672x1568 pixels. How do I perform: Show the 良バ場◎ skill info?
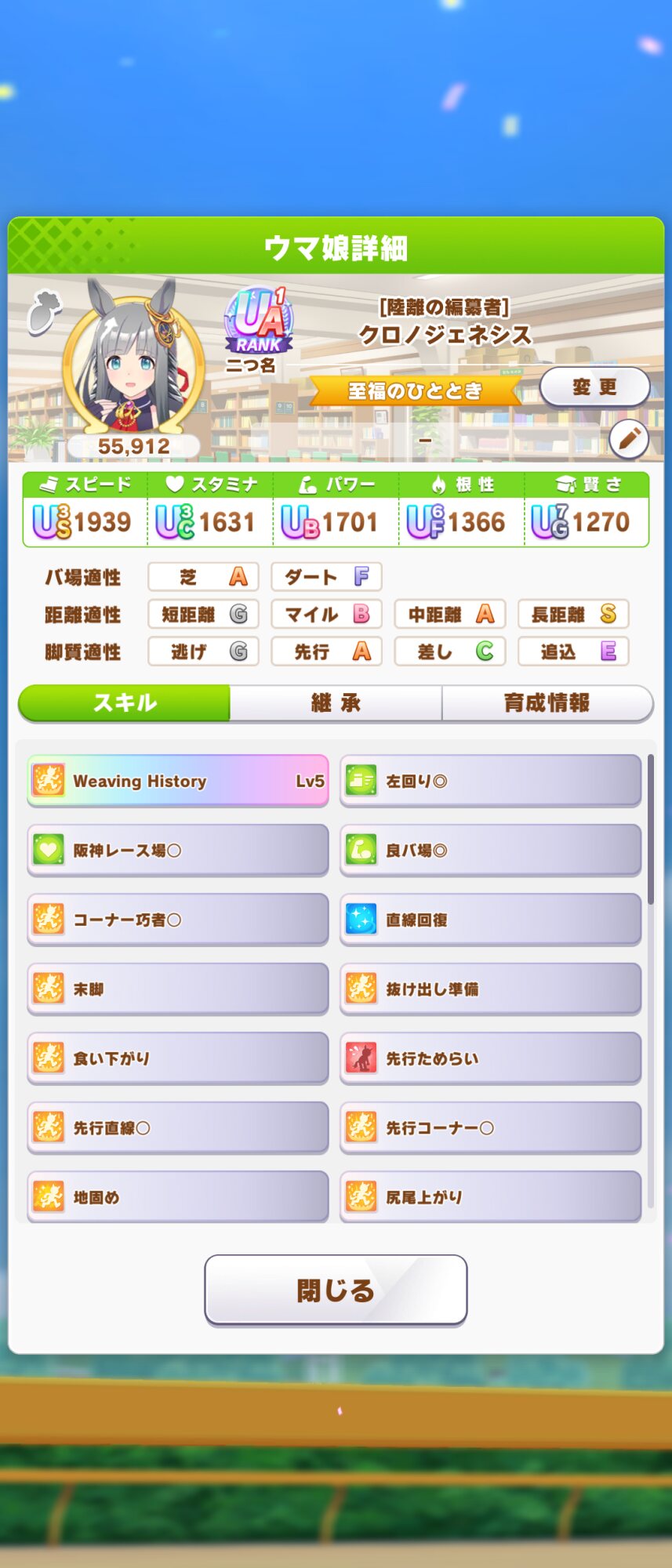[490, 850]
